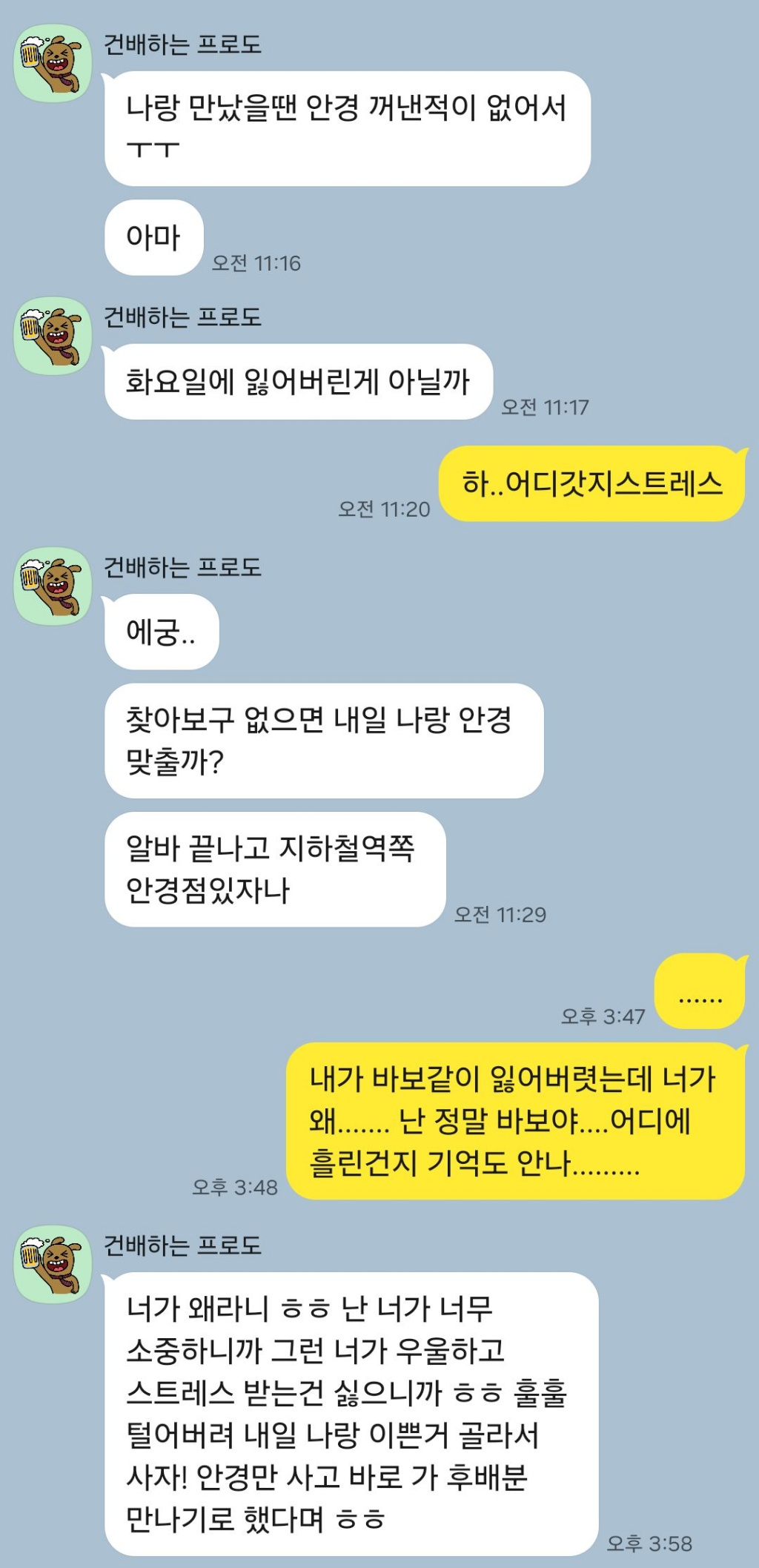Open profile avatar above the '나랑 만났을땐' message
The image size is (759, 1568).
pyautogui.click(x=53, y=63)
